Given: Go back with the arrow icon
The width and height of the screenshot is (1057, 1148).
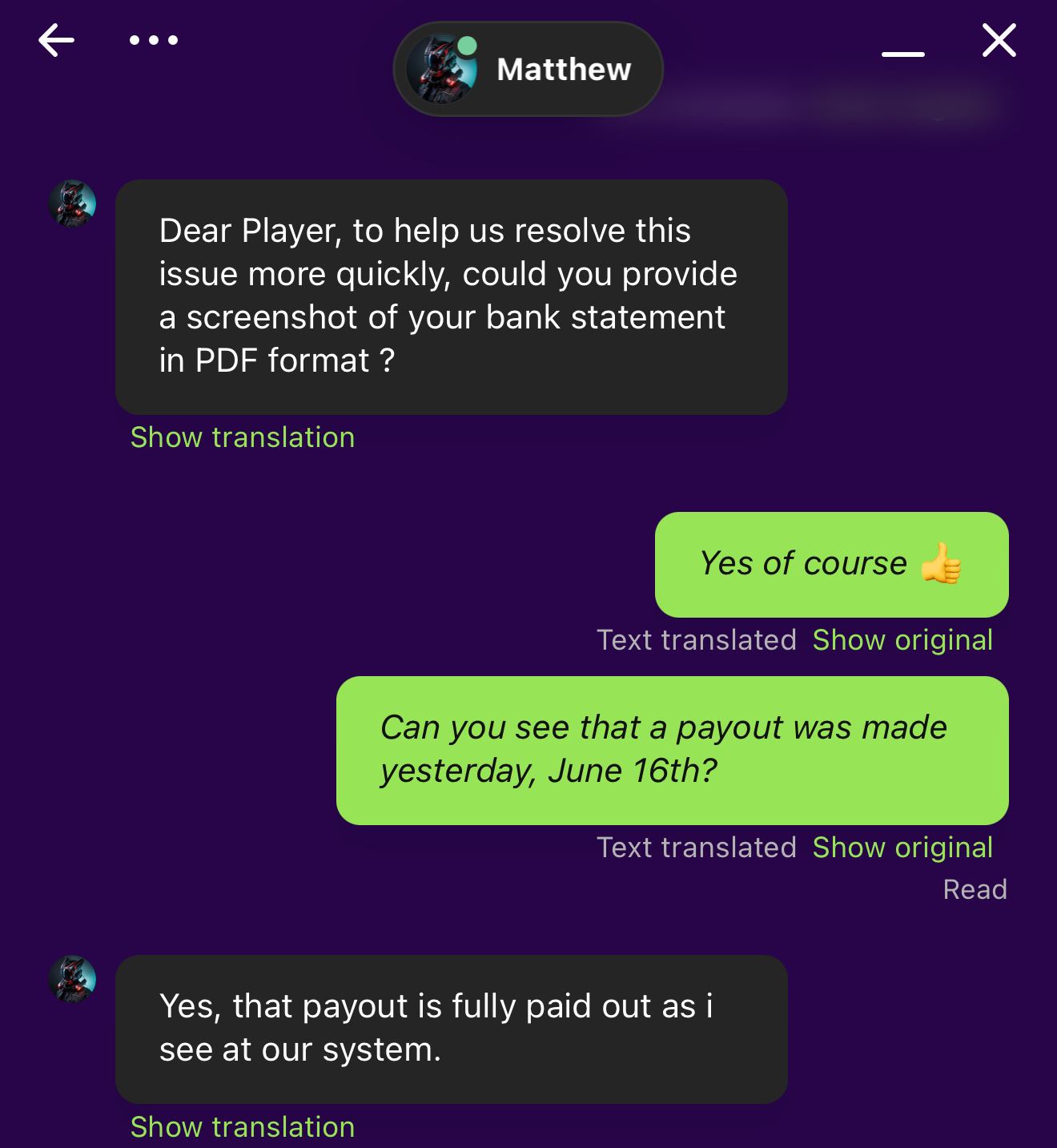Looking at the screenshot, I should (x=56, y=40).
